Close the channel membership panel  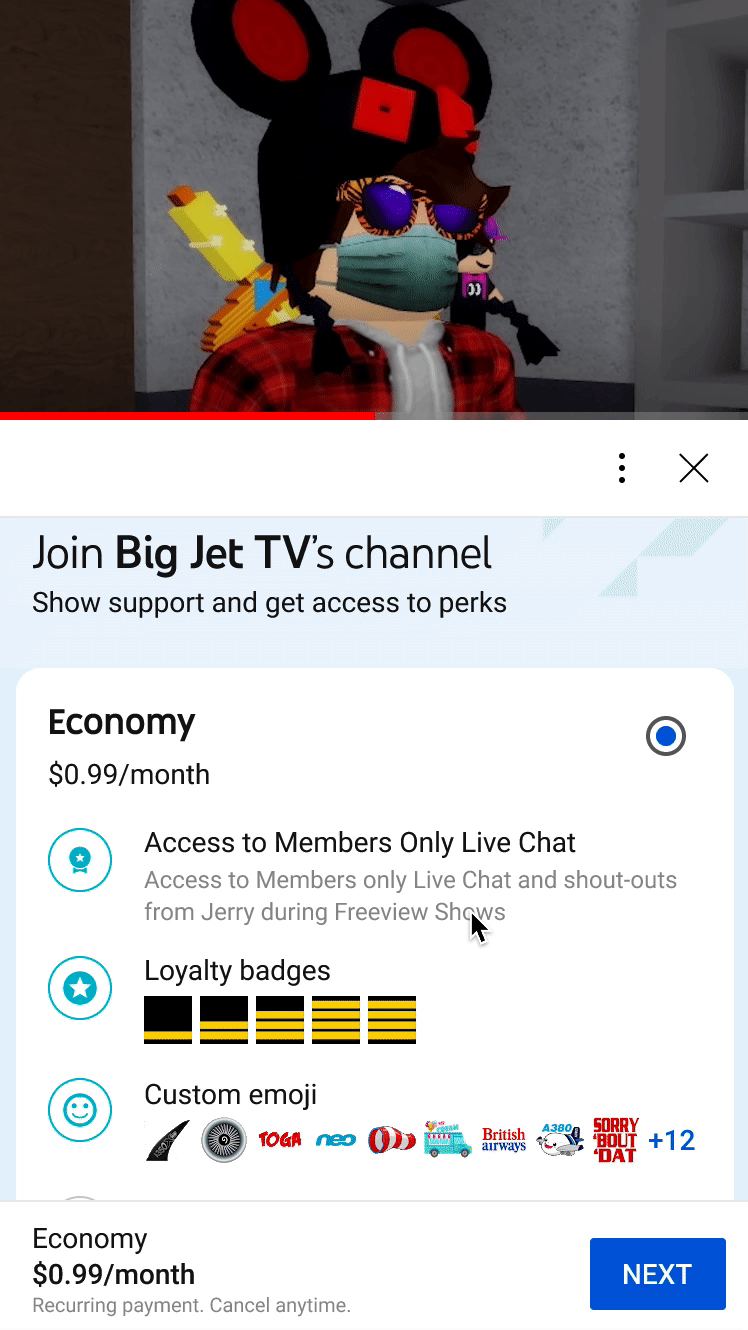[693, 468]
